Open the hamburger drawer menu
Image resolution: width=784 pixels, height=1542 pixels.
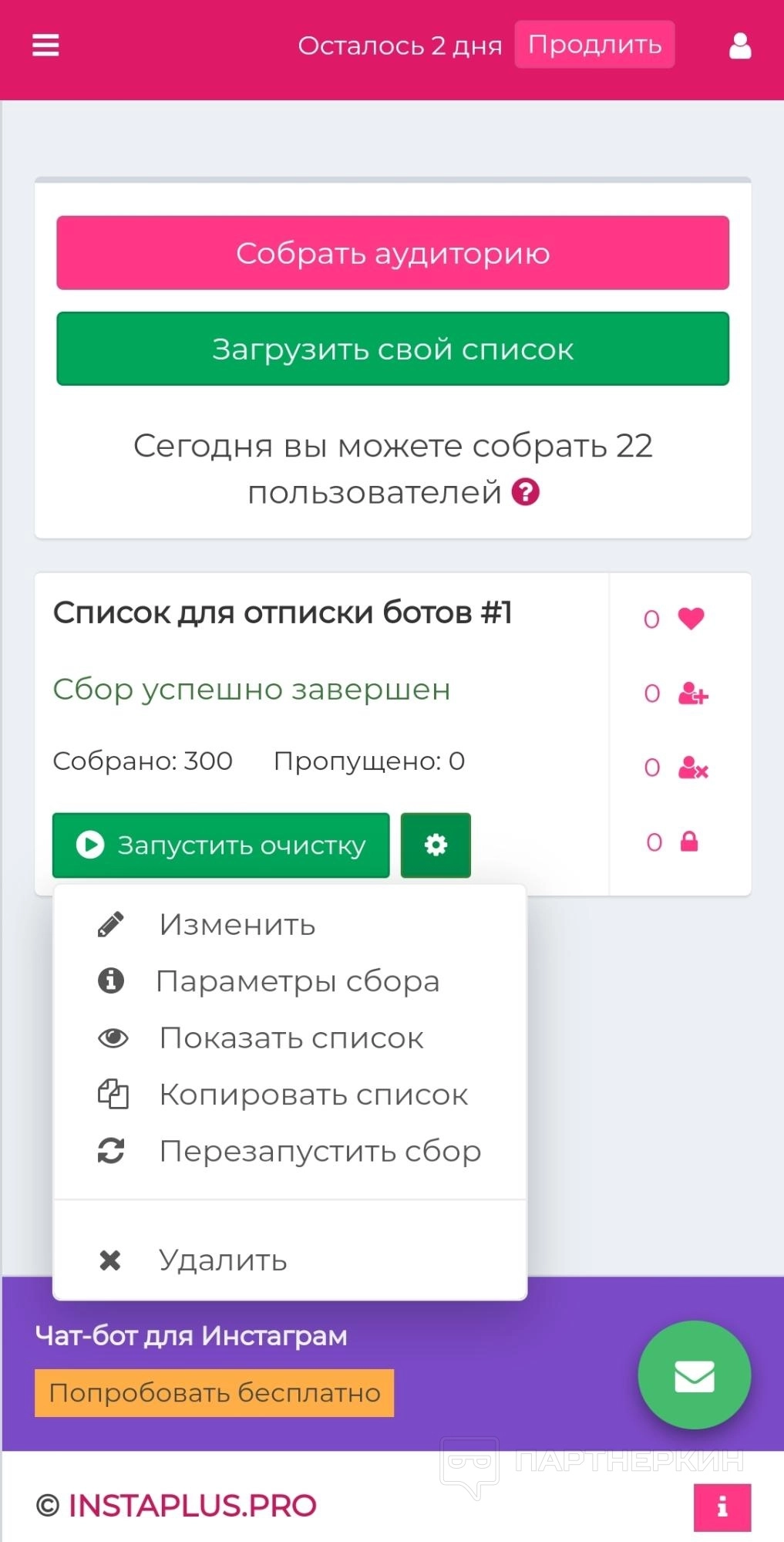[45, 45]
